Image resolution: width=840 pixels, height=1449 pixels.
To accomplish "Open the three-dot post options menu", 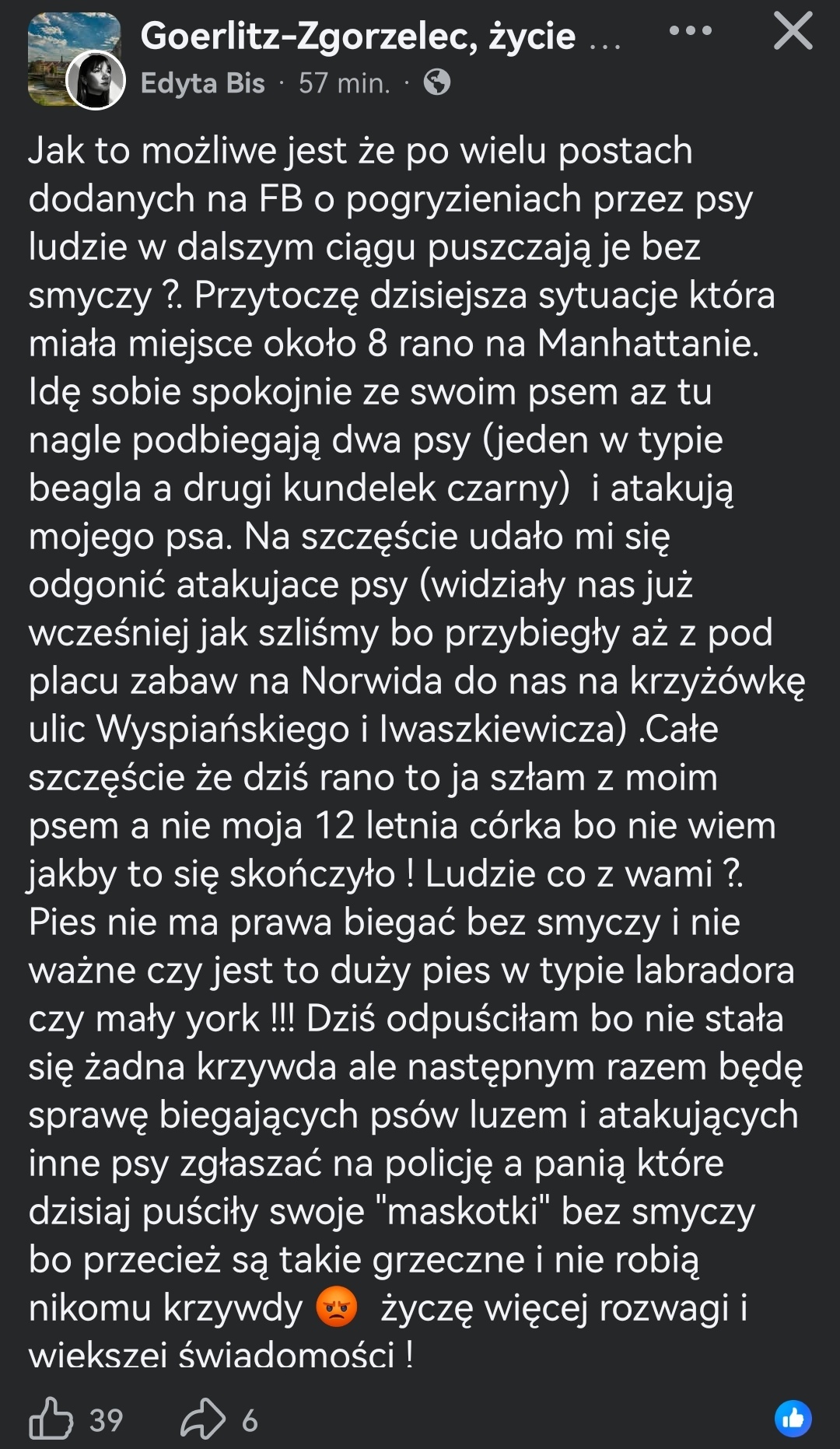I will [x=690, y=32].
